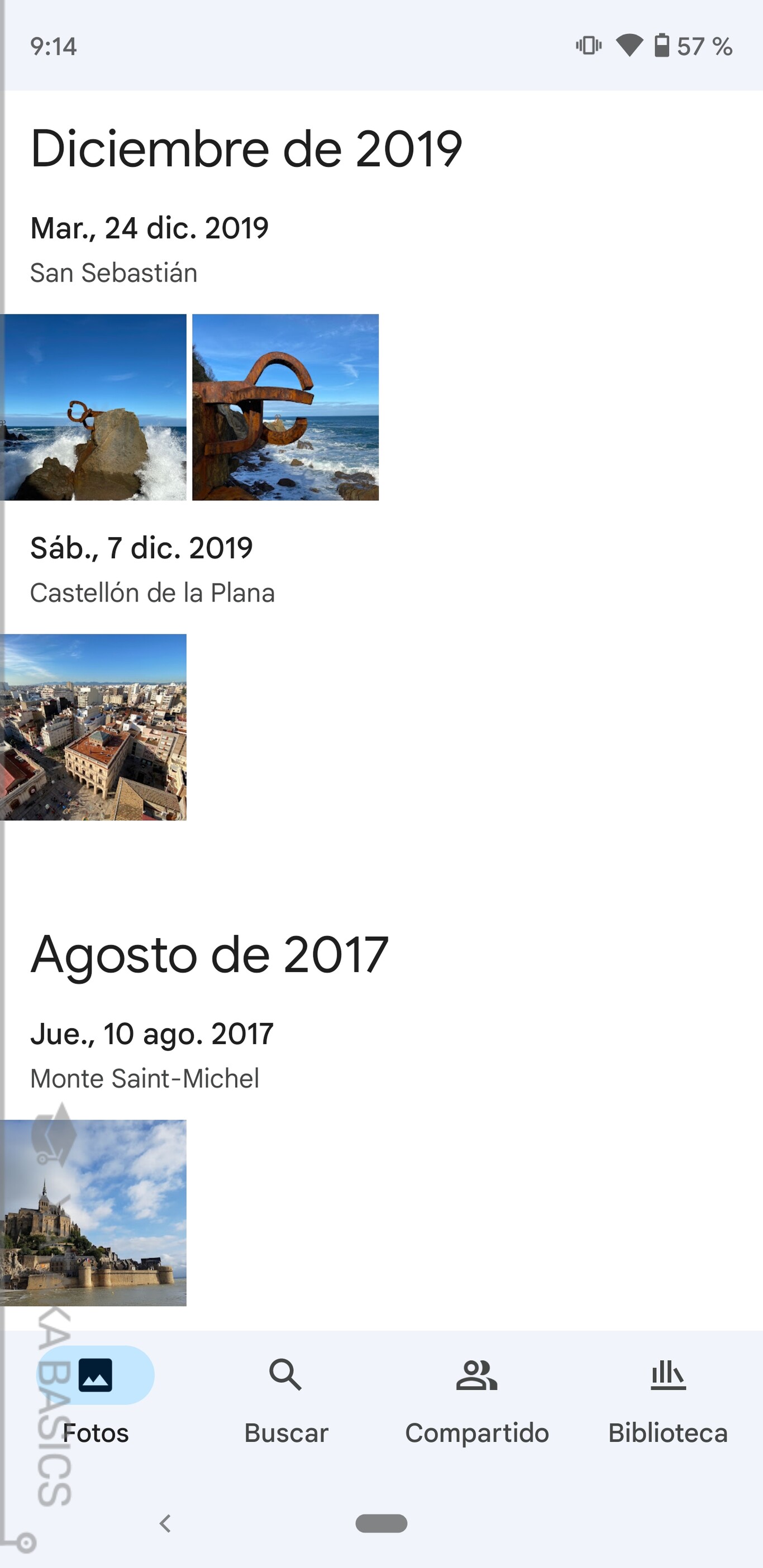Image resolution: width=763 pixels, height=1568 pixels.
Task: Open the first wave sculpture photo
Action: click(94, 407)
